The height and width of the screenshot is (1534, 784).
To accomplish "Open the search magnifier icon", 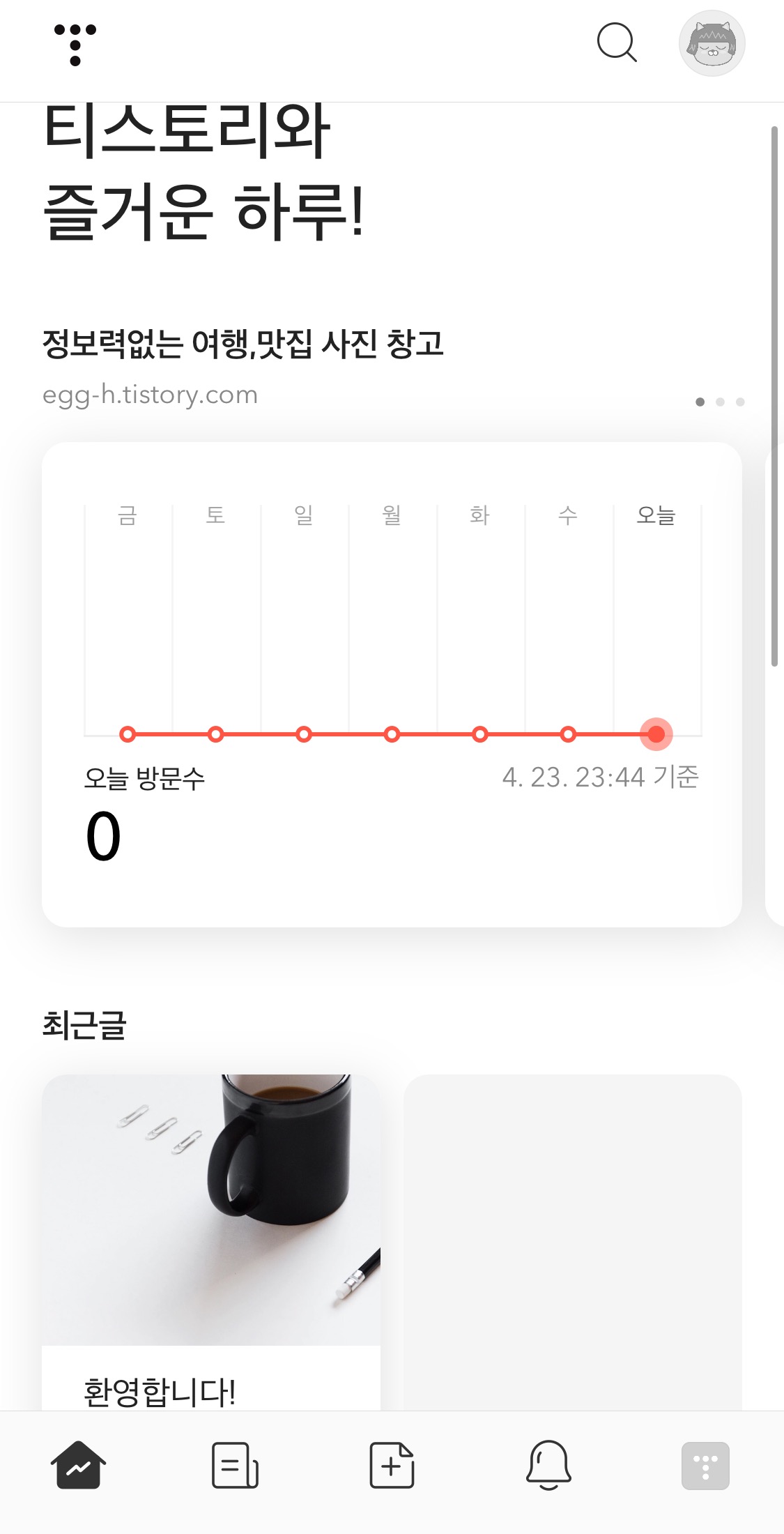I will tap(617, 43).
